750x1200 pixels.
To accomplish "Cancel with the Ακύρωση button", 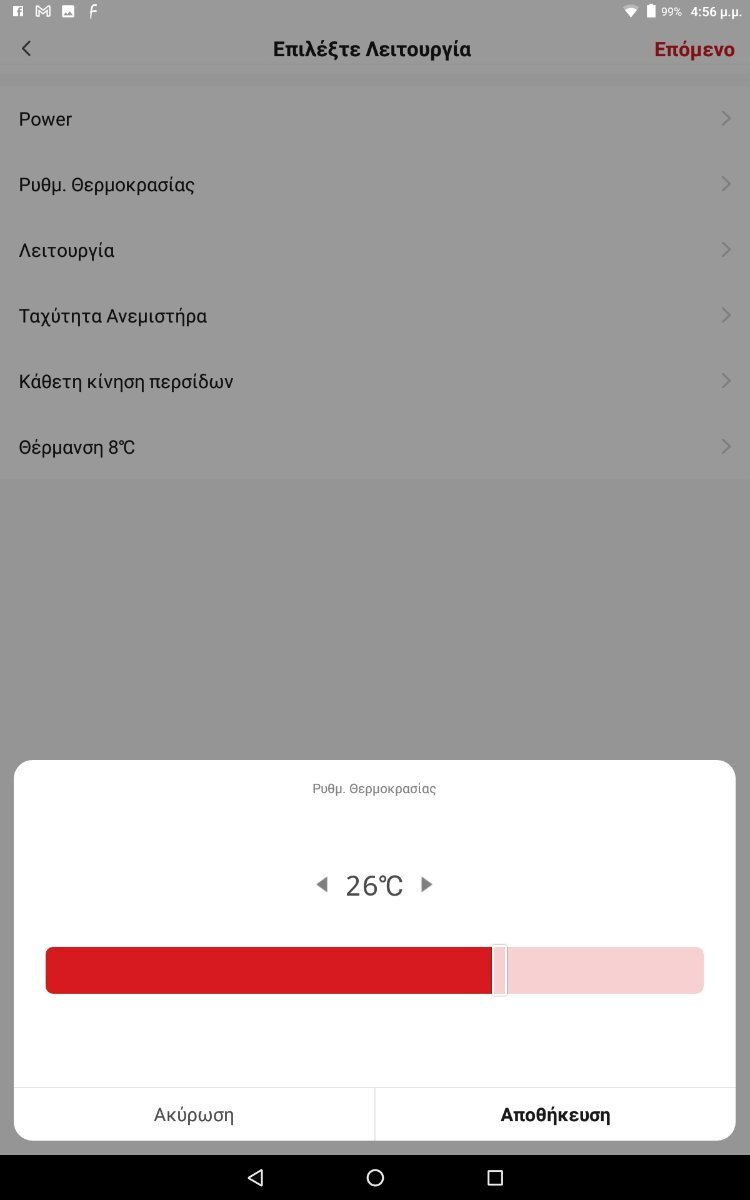I will click(194, 1114).
